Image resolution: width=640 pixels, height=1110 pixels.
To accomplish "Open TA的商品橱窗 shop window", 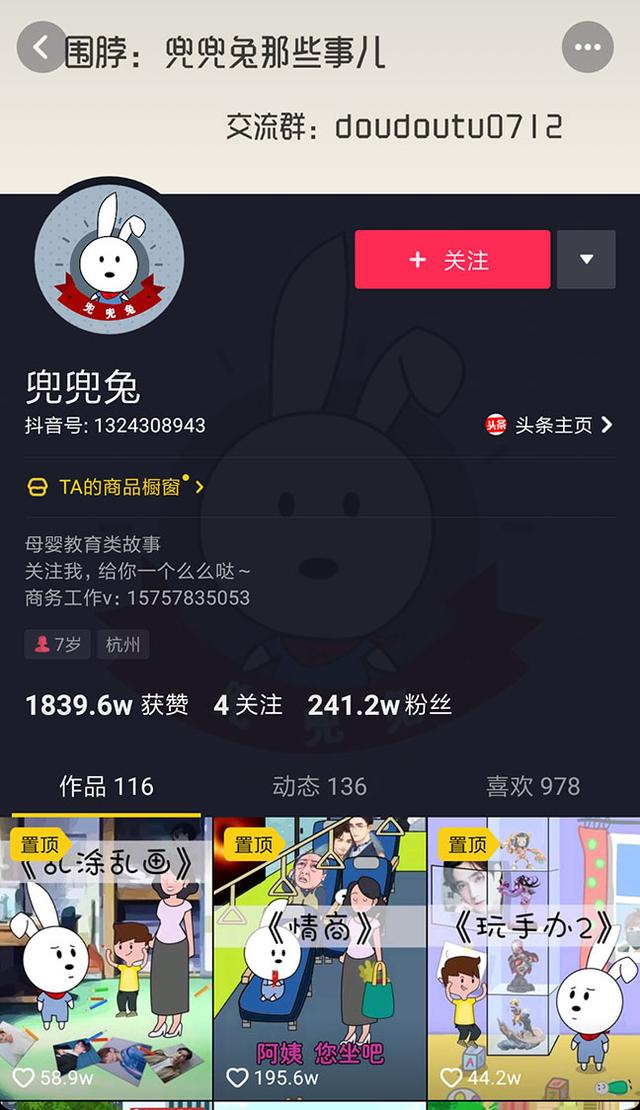I will pos(115,487).
